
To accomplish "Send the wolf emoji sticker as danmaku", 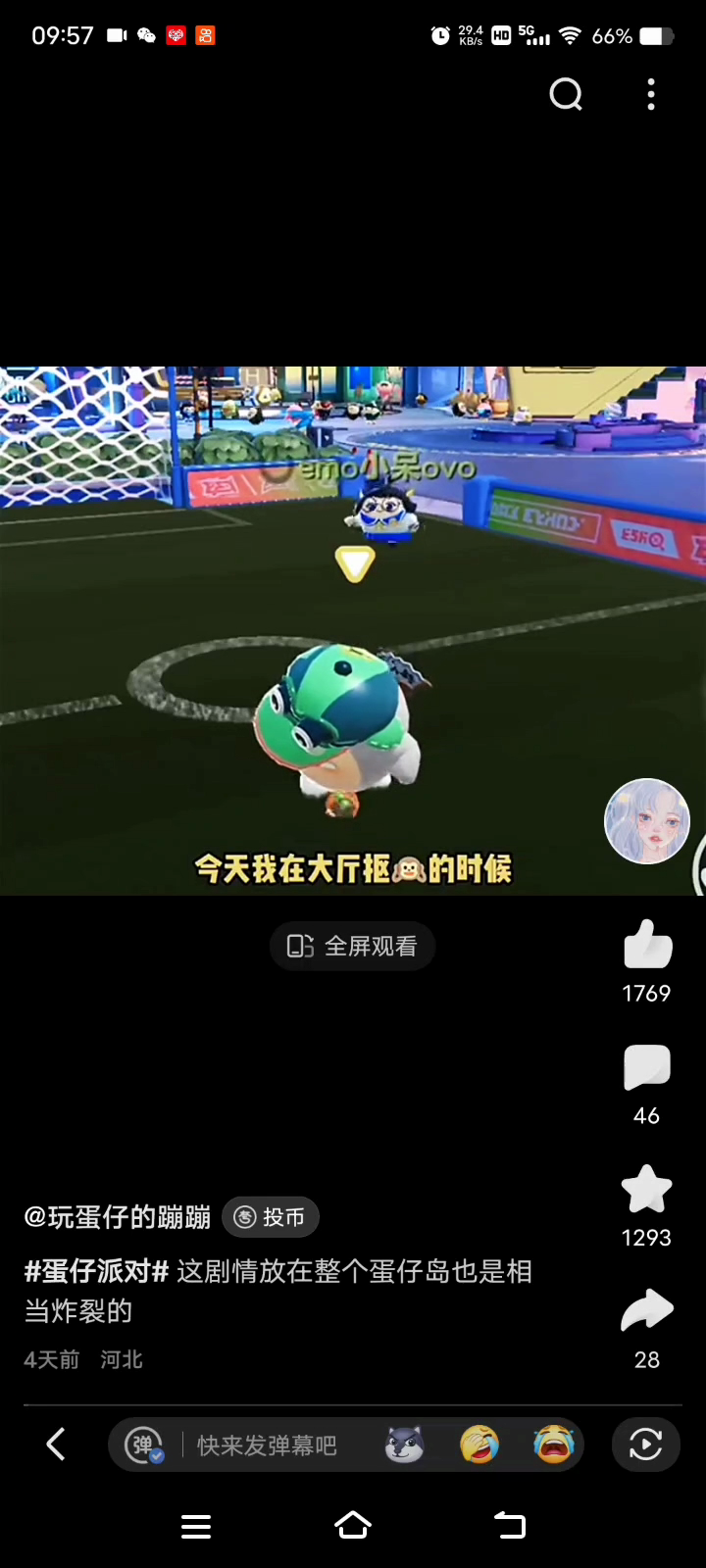I will 404,1445.
